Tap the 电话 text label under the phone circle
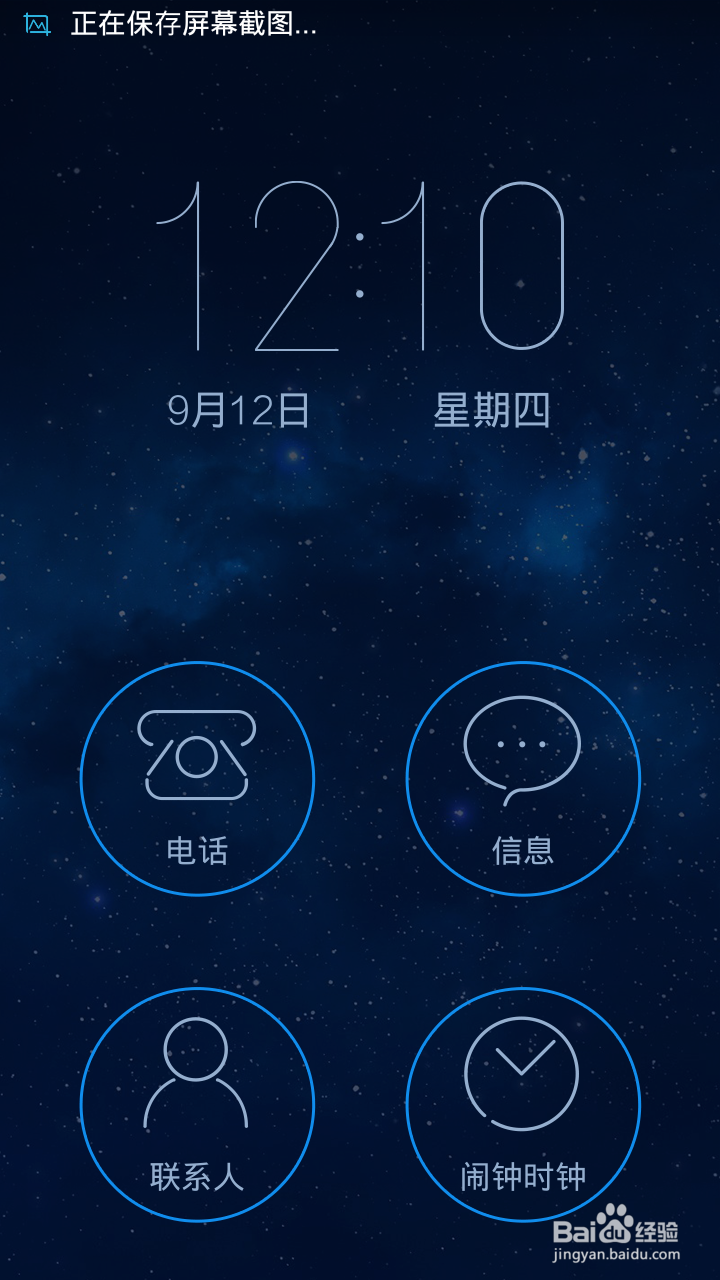720x1280 pixels. [197, 853]
